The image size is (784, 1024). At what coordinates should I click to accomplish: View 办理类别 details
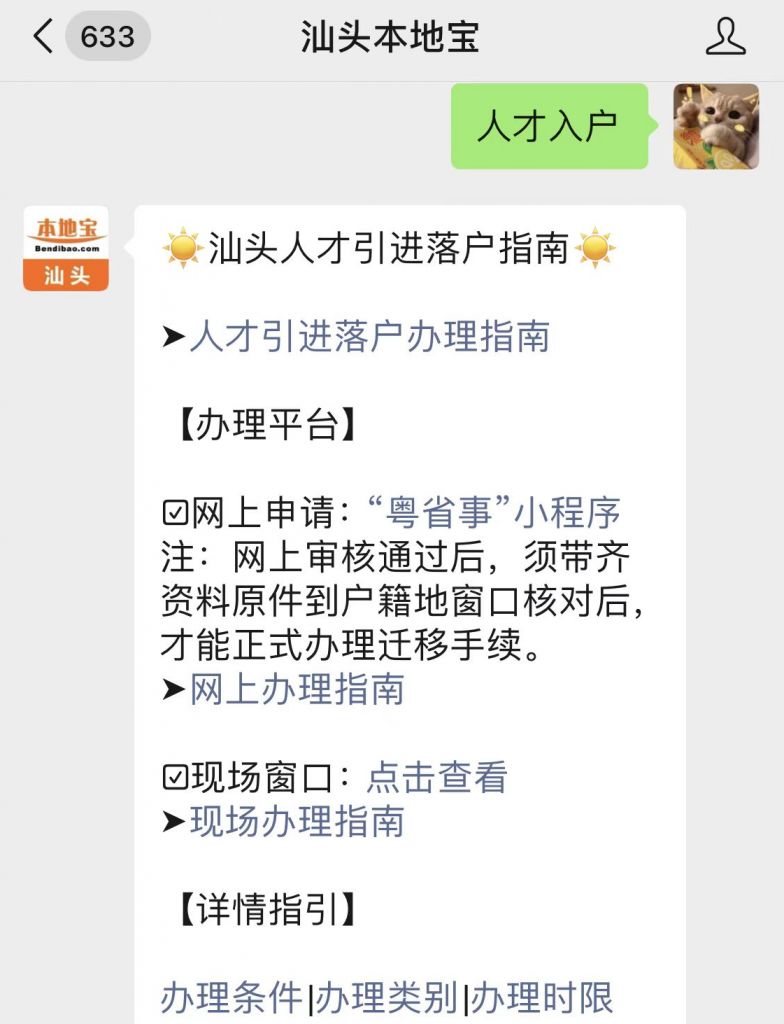(387, 997)
